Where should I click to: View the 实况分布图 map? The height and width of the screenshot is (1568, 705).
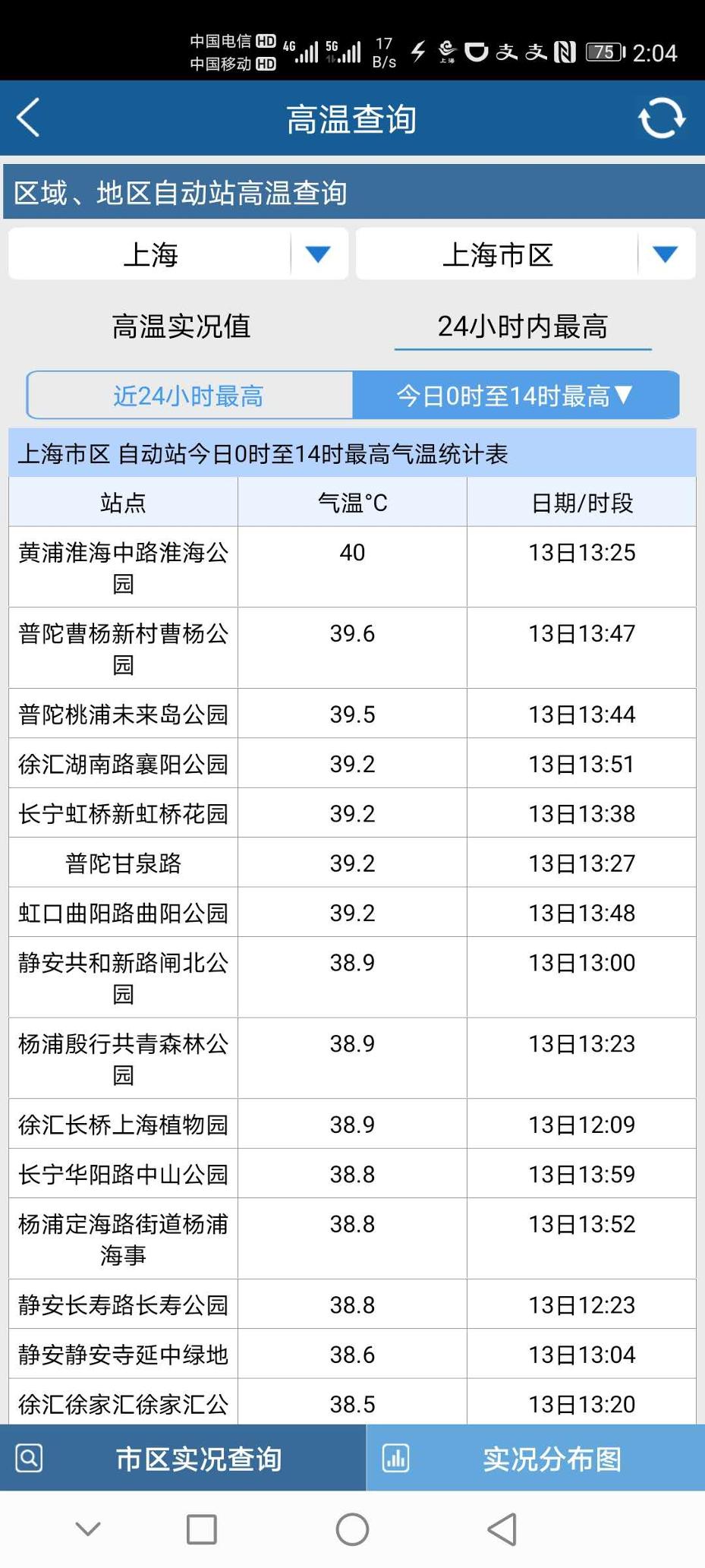[536, 1458]
